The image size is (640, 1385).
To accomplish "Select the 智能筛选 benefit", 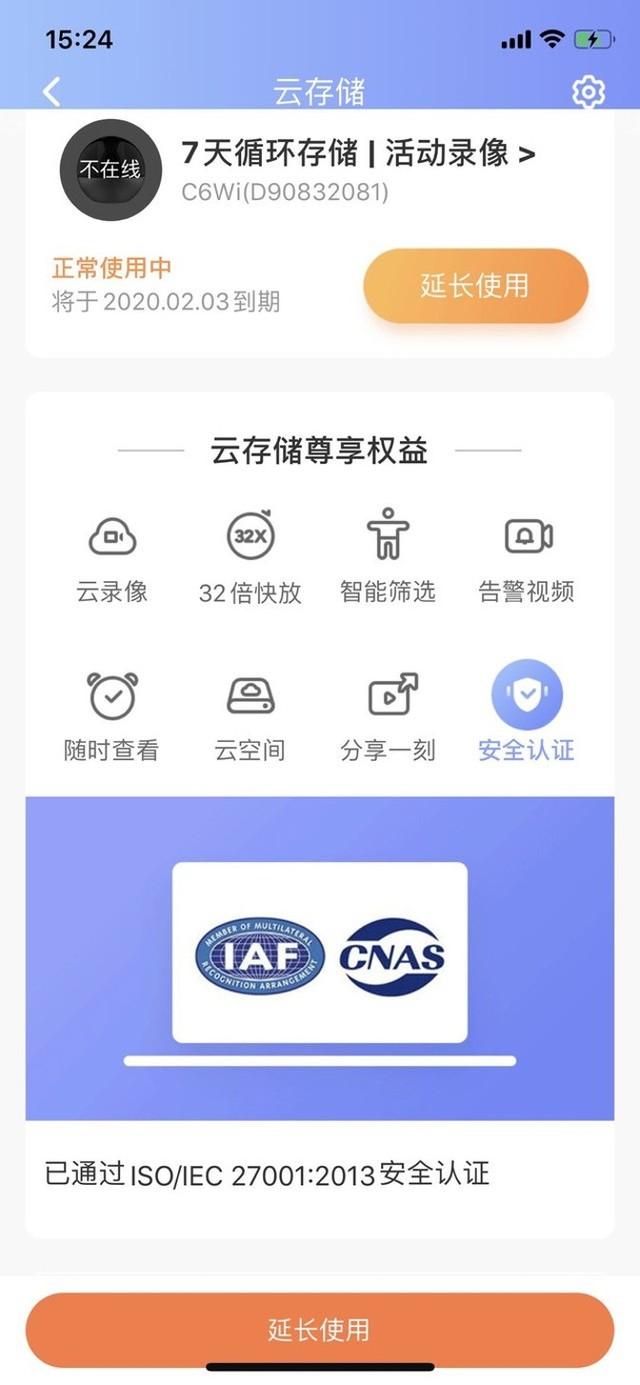I will [388, 558].
